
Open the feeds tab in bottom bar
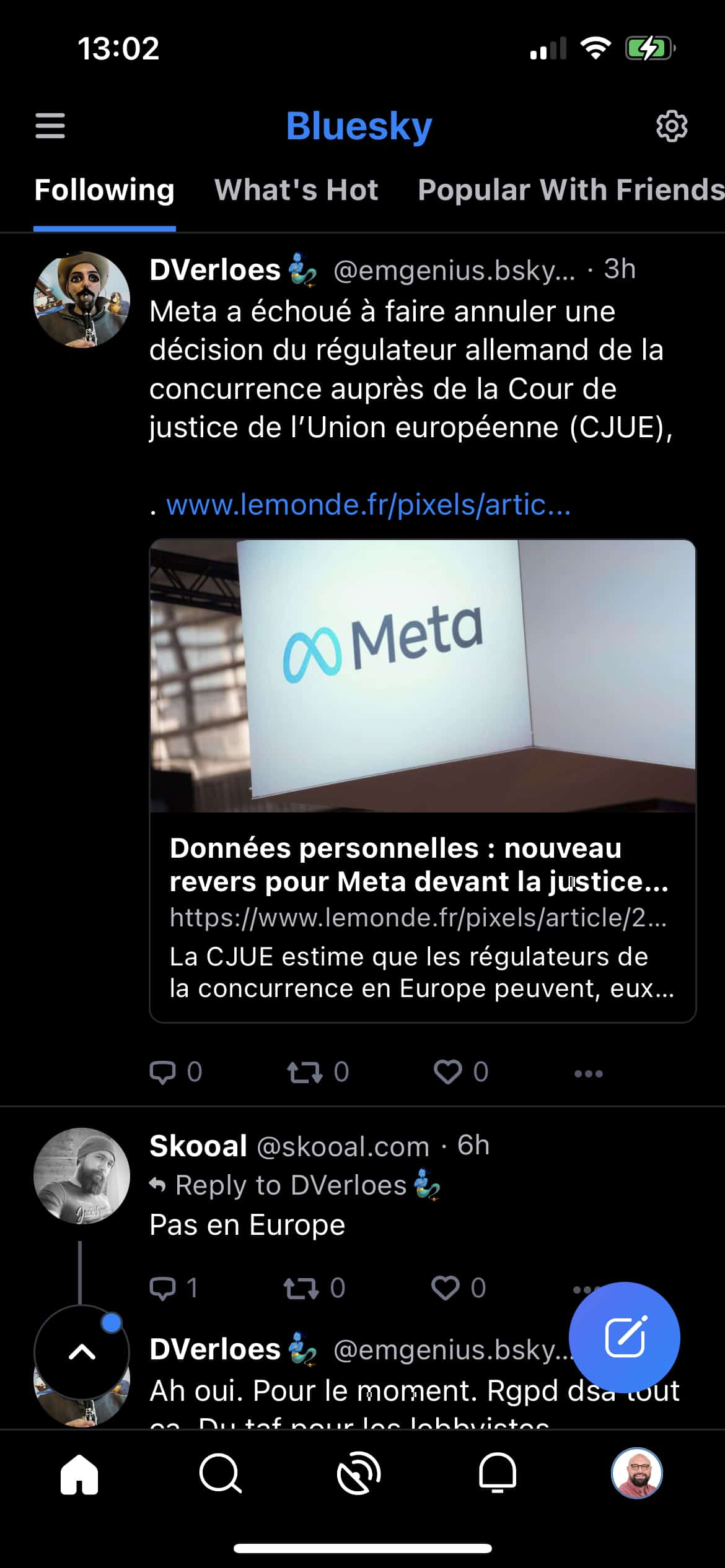(x=359, y=1473)
